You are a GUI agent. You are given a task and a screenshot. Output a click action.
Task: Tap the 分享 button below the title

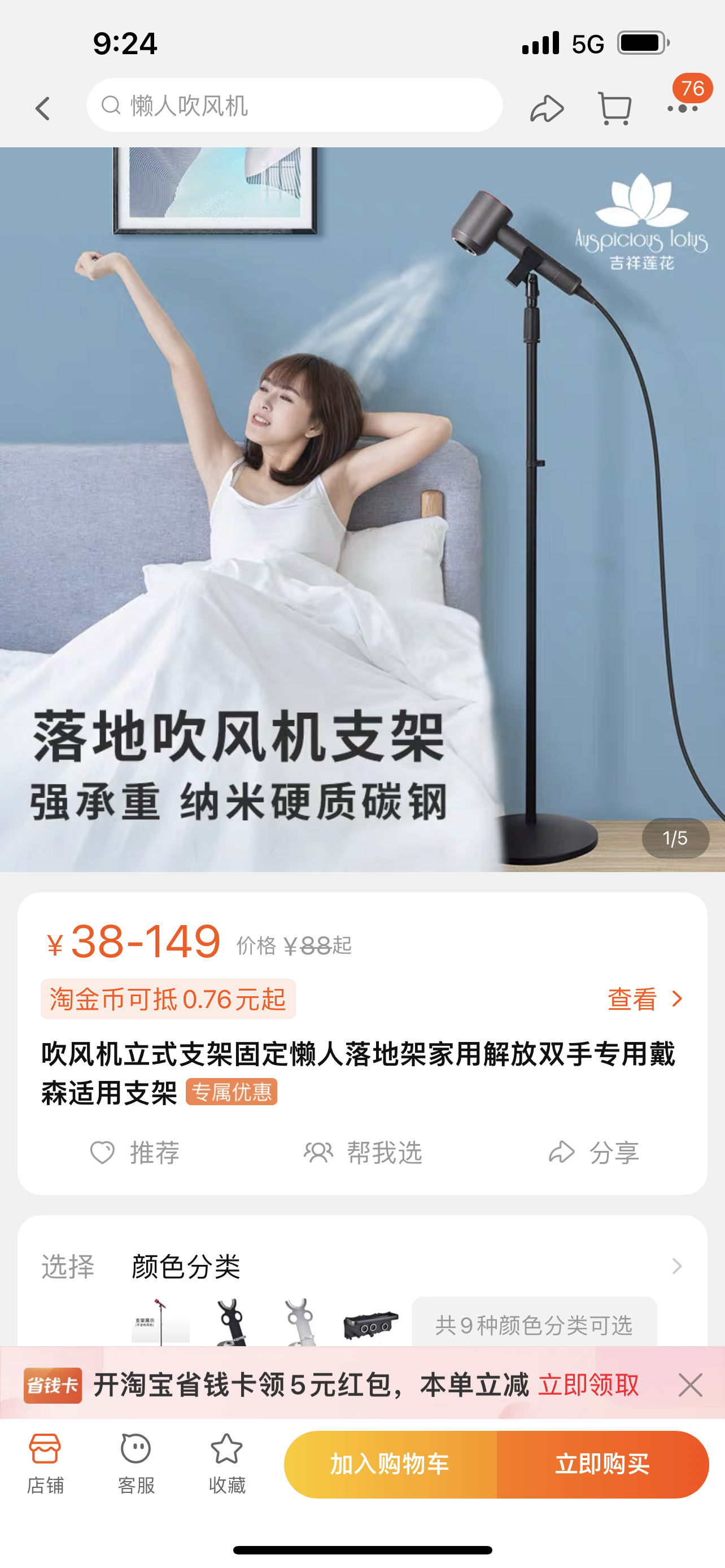coord(593,1152)
